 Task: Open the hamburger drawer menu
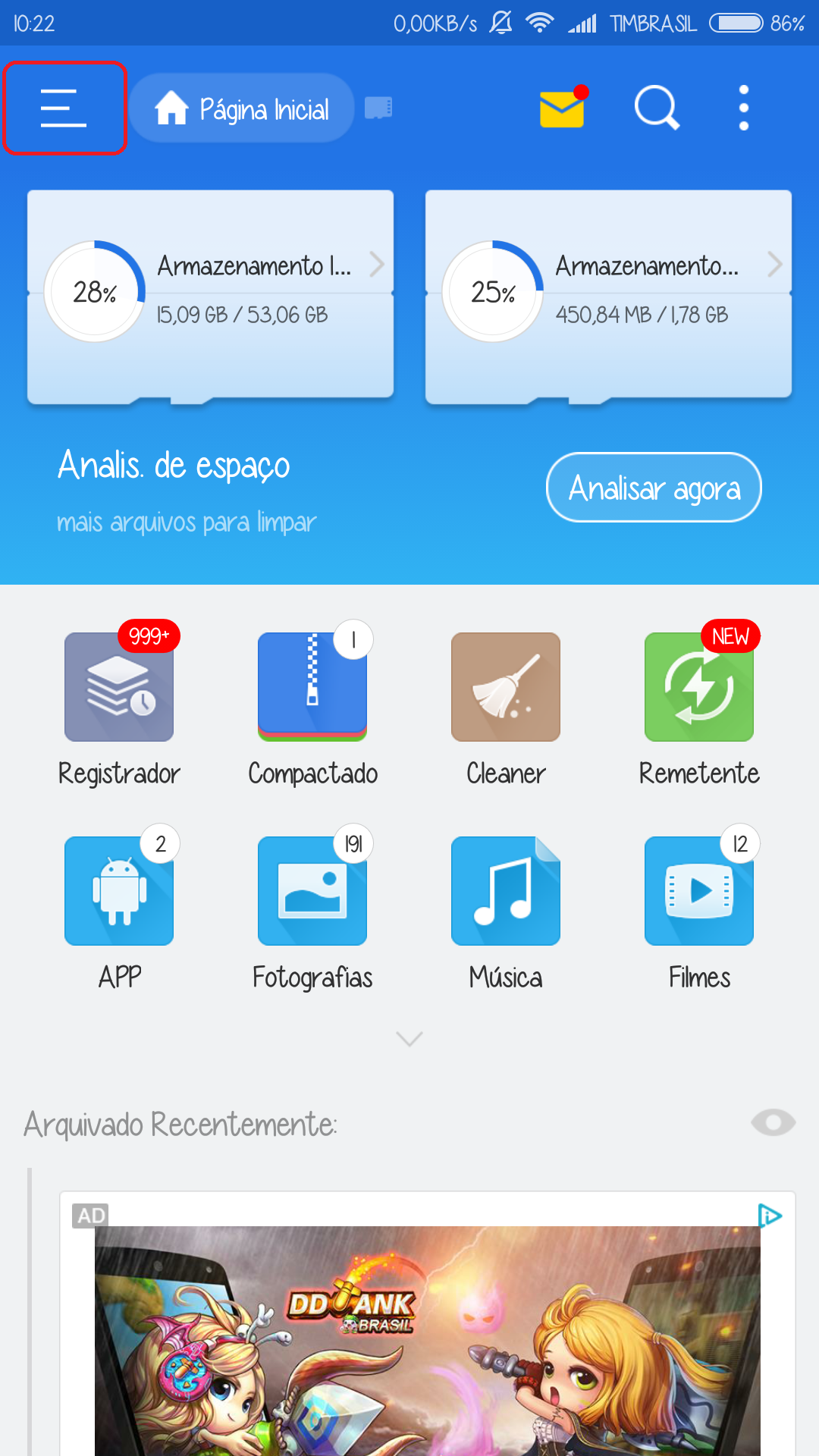click(64, 108)
